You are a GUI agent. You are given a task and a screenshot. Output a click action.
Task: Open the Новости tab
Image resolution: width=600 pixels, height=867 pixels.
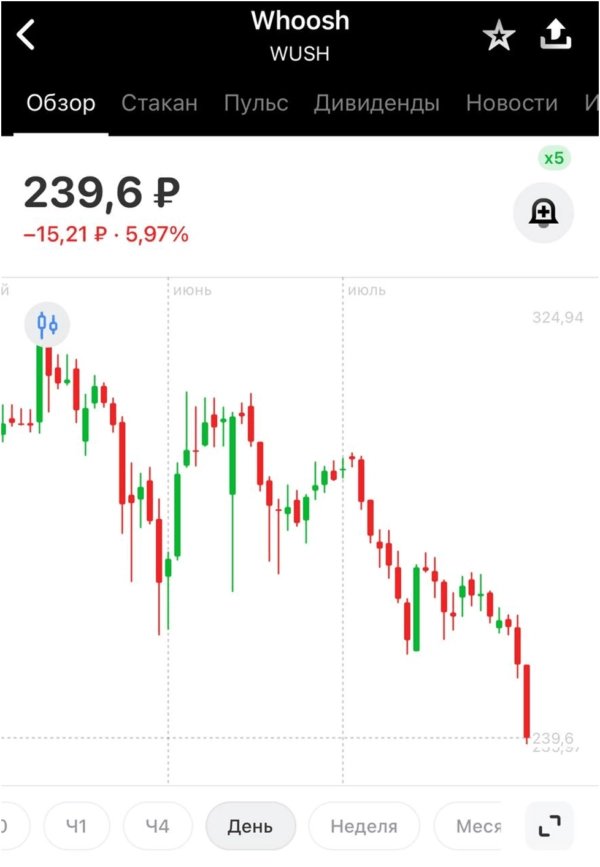pos(511,103)
